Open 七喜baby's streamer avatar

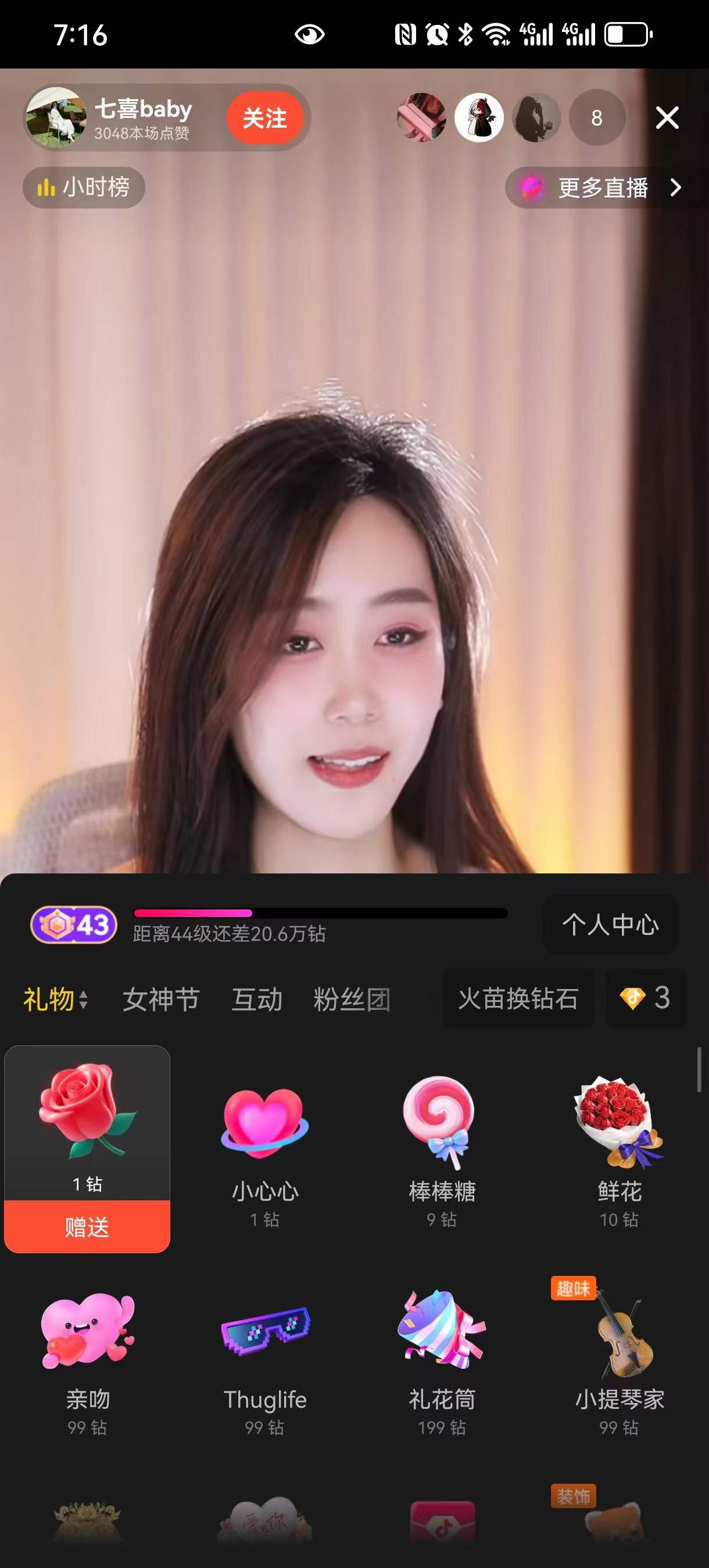click(x=56, y=117)
